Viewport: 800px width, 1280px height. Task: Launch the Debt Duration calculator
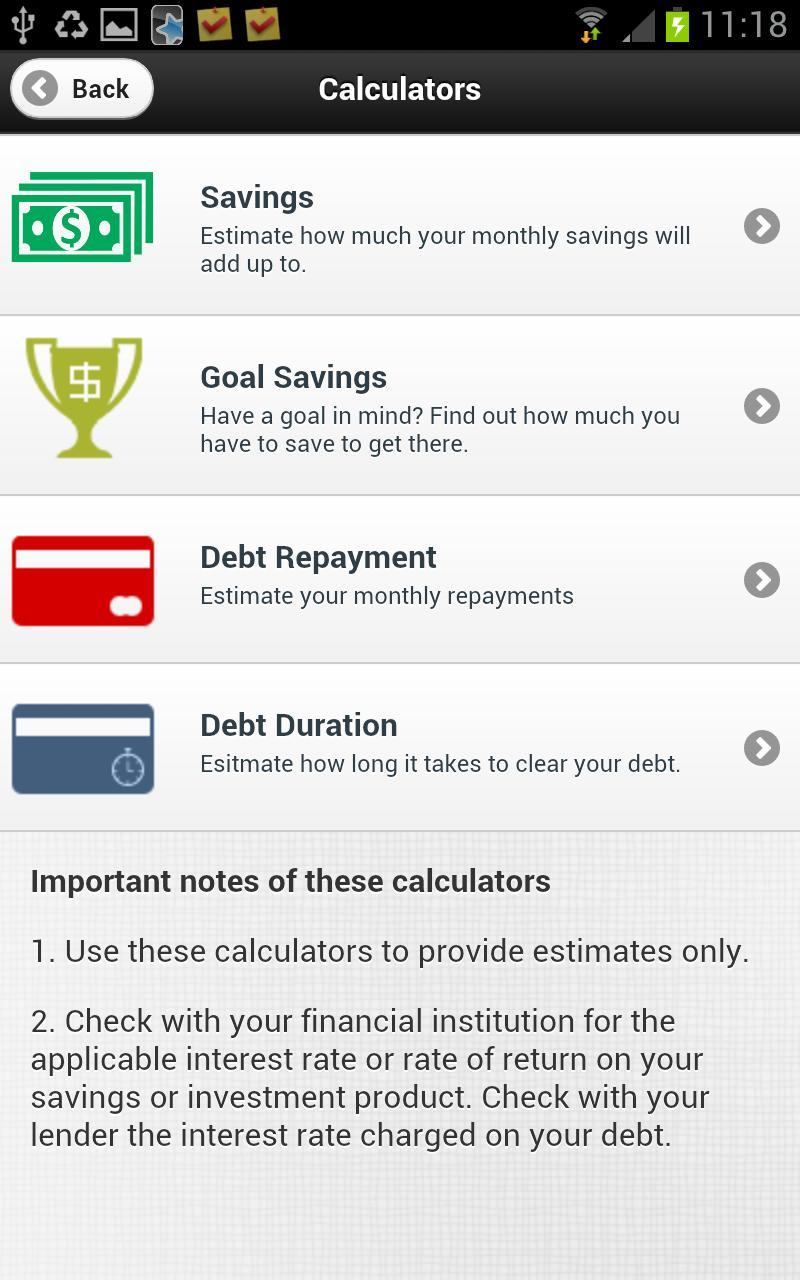pyautogui.click(x=400, y=748)
